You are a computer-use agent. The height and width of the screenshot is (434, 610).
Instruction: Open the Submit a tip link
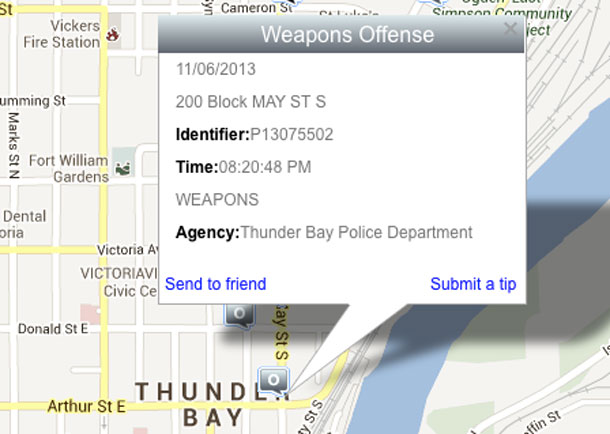(473, 284)
